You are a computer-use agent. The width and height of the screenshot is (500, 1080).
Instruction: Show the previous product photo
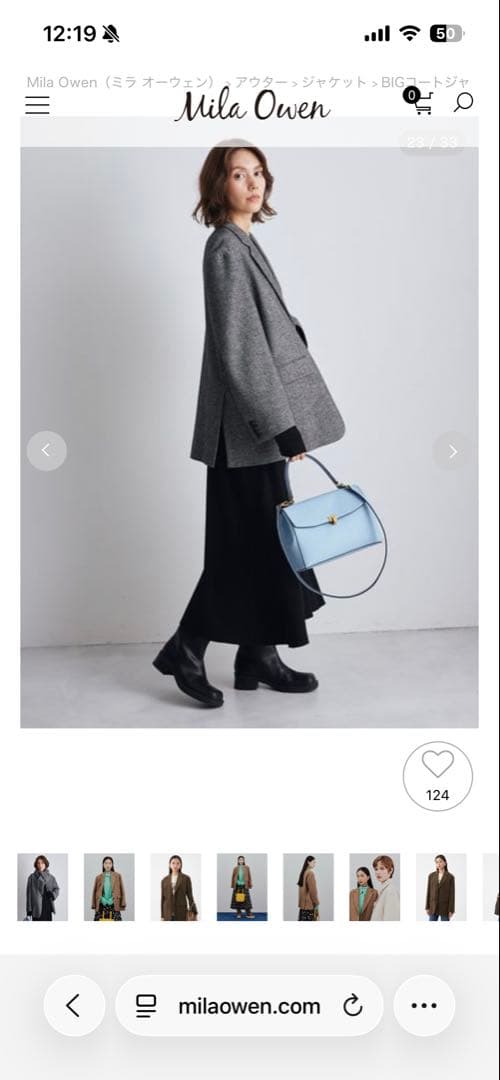pyautogui.click(x=47, y=451)
